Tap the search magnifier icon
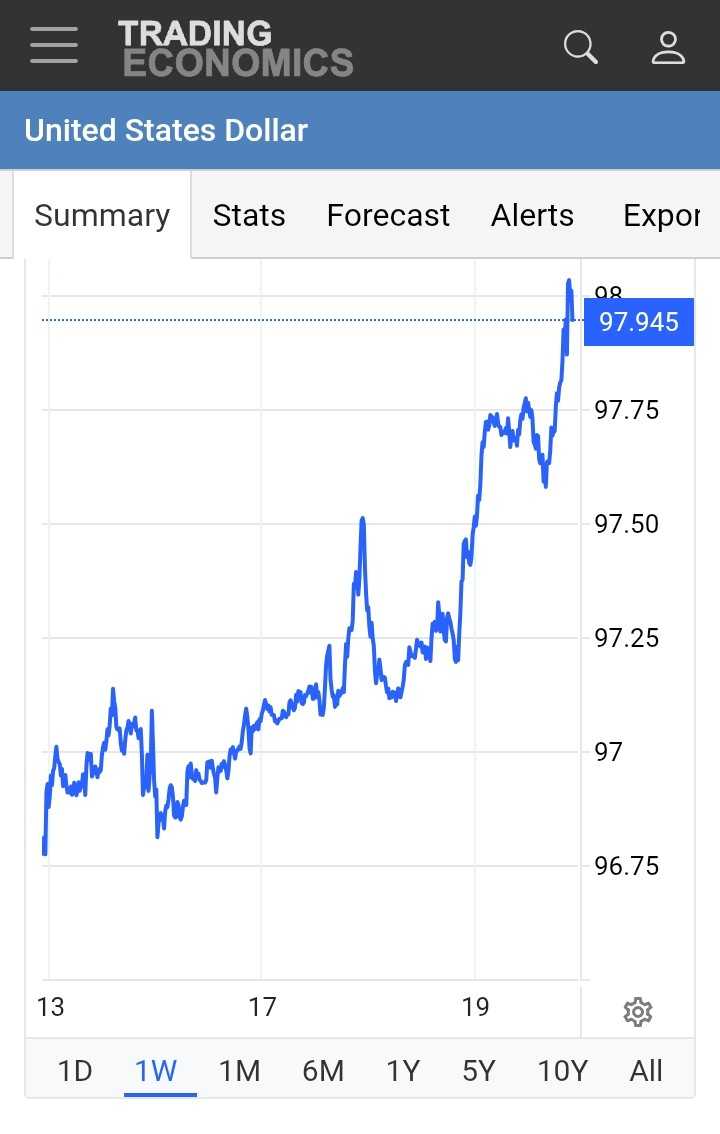720x1134 pixels. pyautogui.click(x=580, y=46)
